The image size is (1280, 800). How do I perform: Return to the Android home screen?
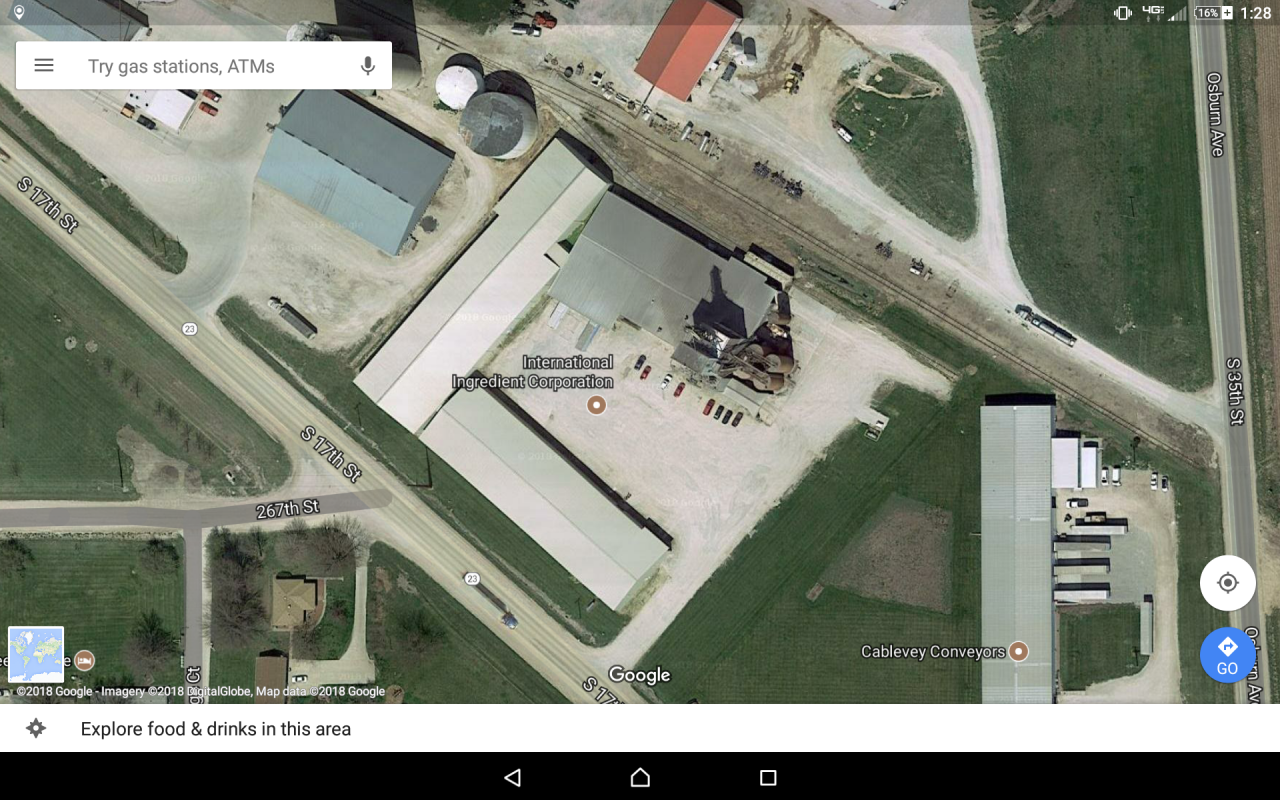click(x=640, y=777)
